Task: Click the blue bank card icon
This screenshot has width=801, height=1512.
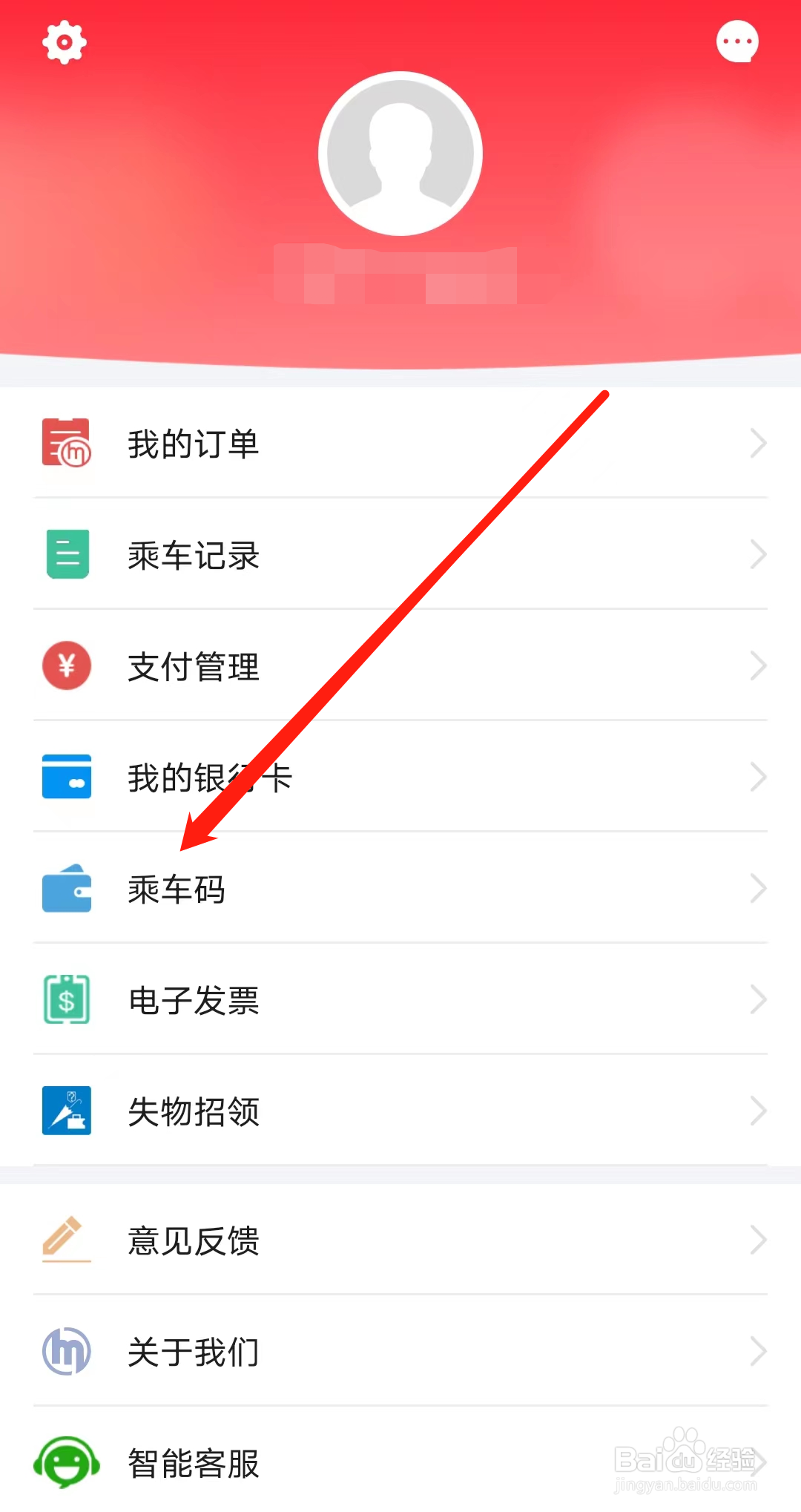Action: 66,777
